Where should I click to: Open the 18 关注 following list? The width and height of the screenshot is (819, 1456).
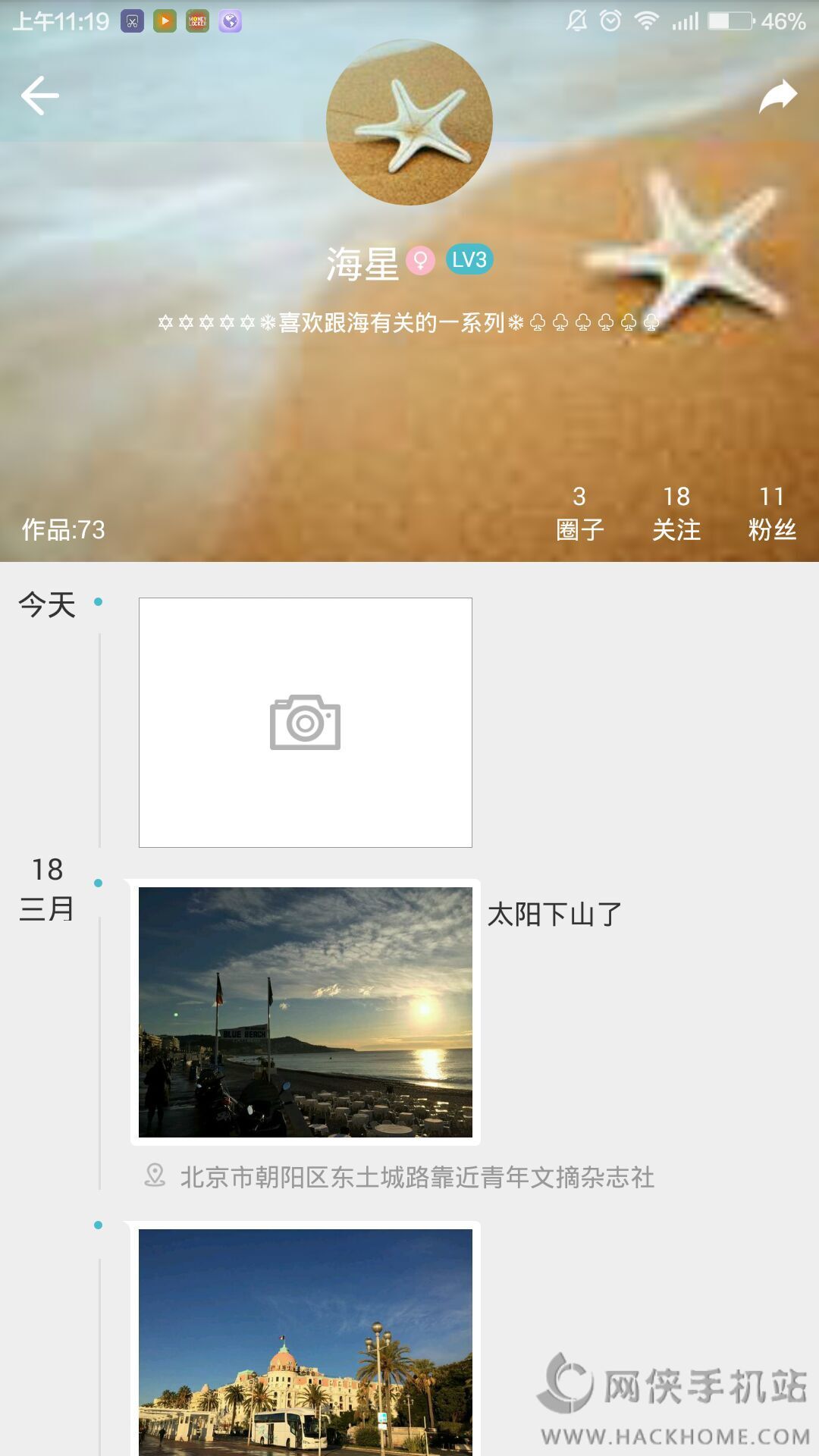[676, 513]
